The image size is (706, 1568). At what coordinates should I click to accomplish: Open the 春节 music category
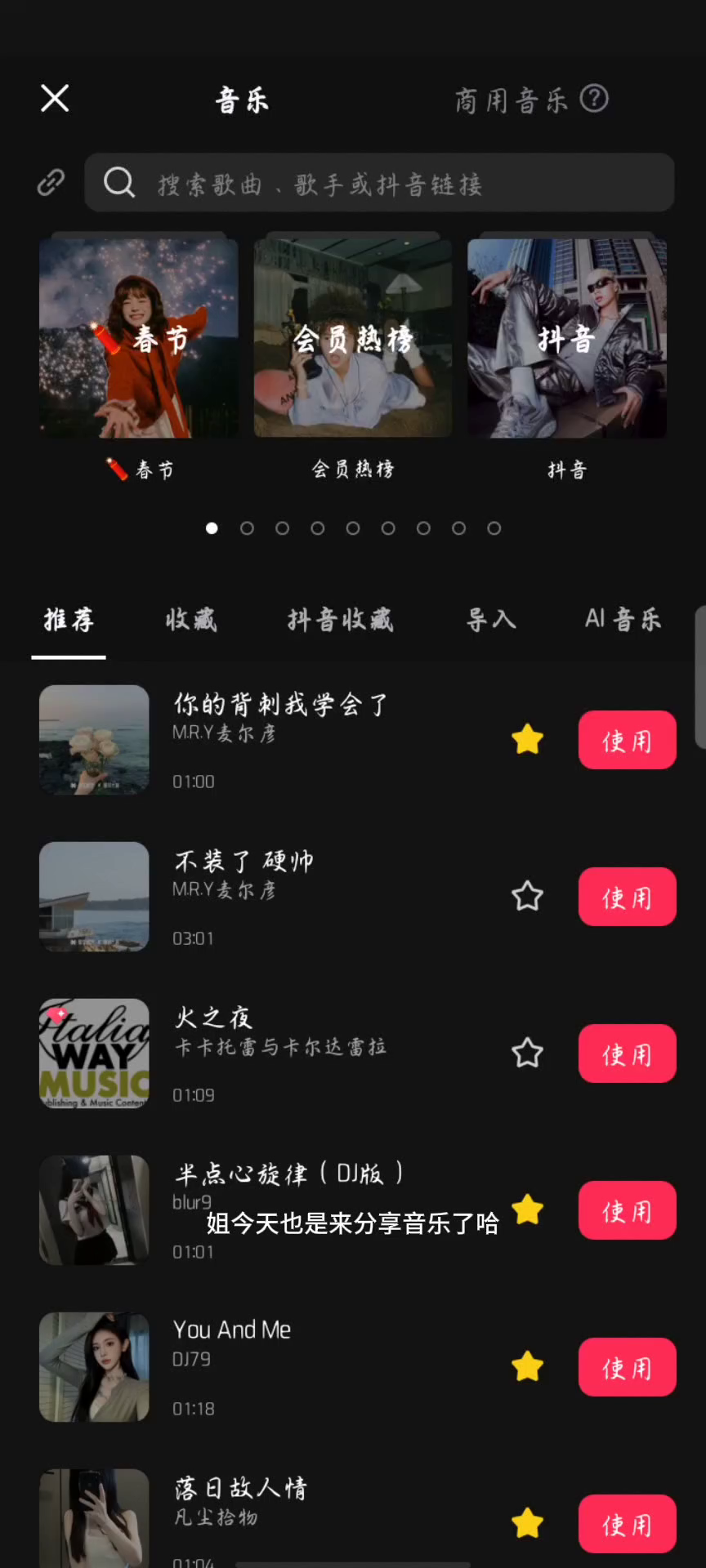point(139,338)
